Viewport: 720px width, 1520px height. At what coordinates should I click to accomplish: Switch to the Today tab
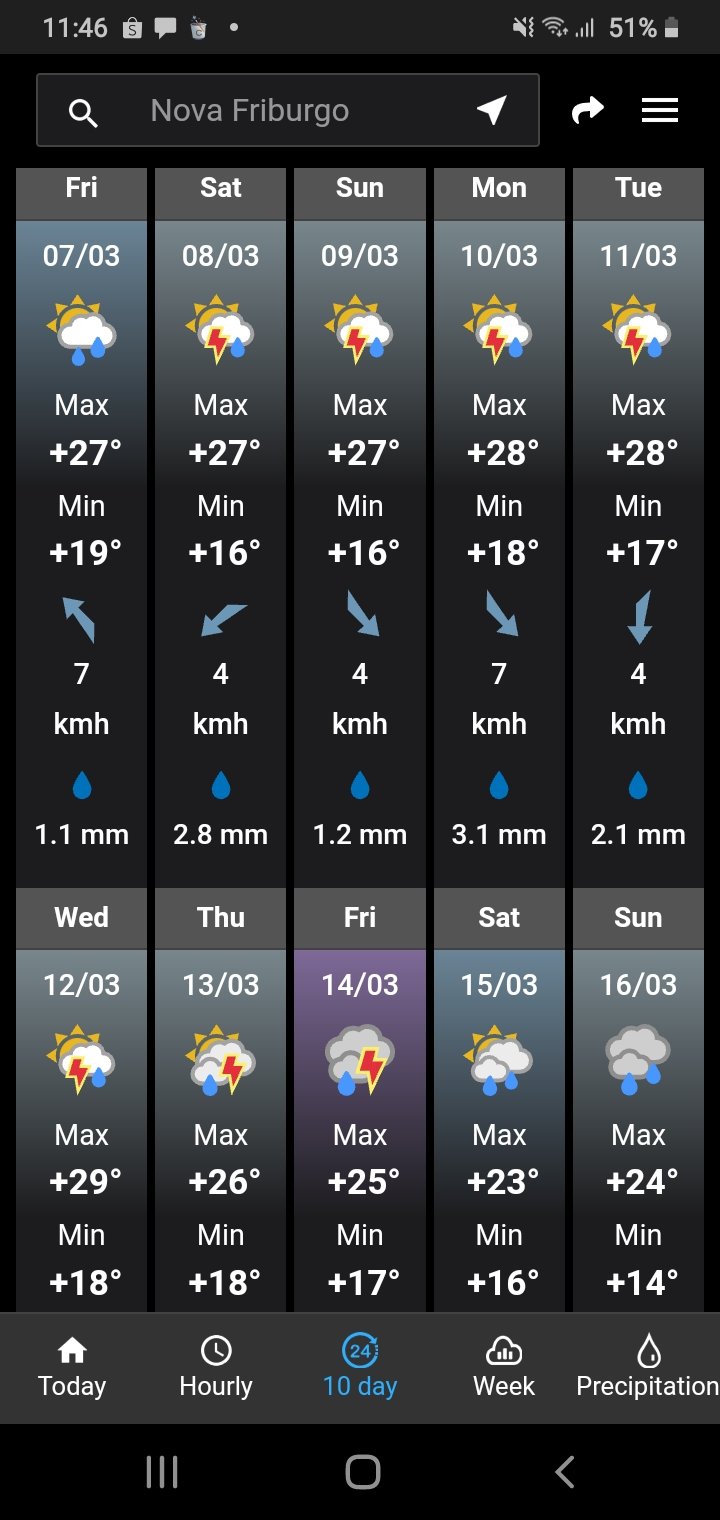point(72,1367)
